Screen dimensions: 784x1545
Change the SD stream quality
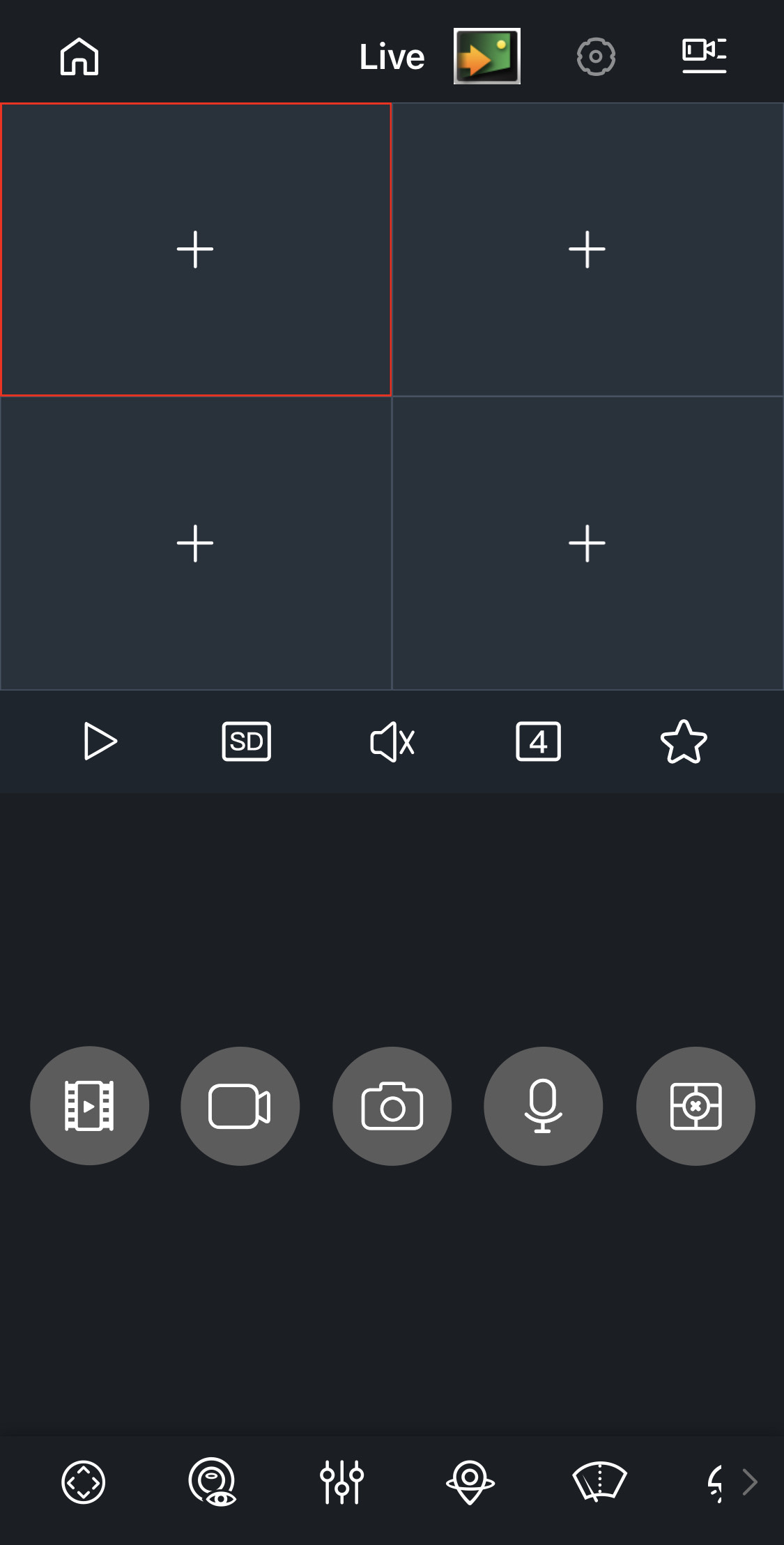[246, 741]
